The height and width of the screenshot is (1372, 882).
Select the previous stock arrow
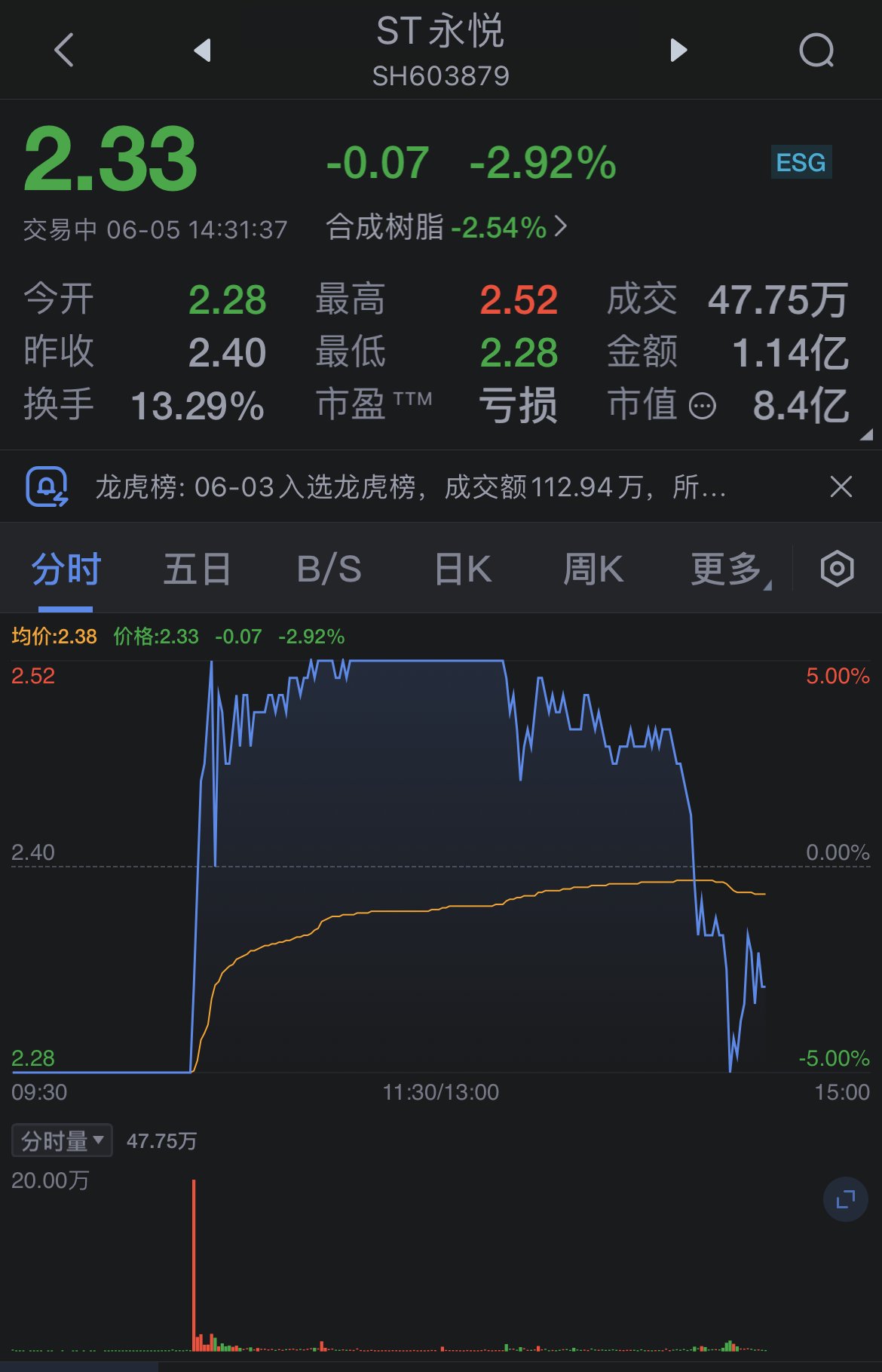pos(202,50)
